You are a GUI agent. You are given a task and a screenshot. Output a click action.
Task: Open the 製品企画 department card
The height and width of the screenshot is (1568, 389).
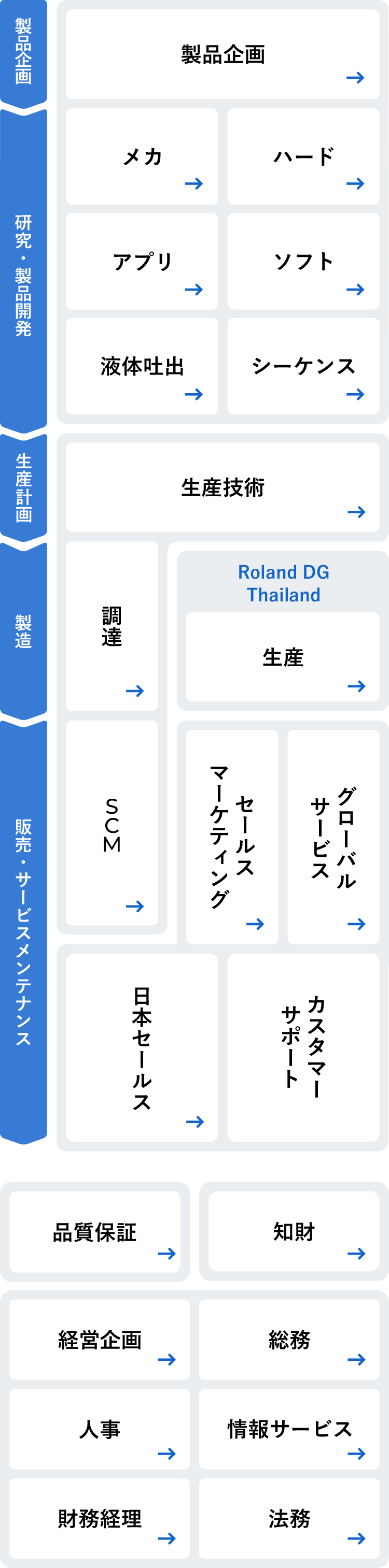pyautogui.click(x=223, y=55)
